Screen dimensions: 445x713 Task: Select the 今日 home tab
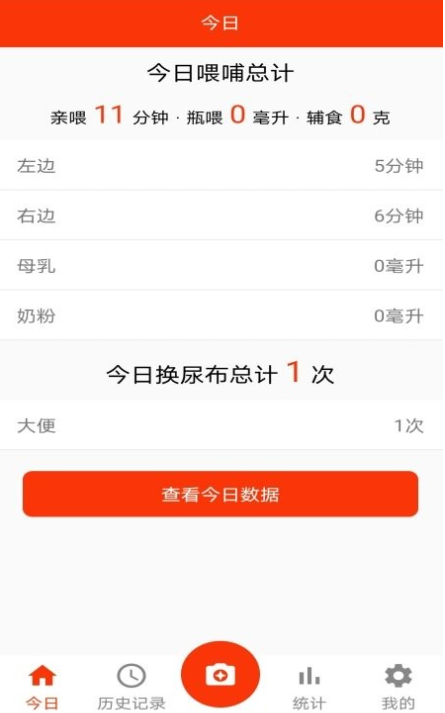pyautogui.click(x=42, y=687)
